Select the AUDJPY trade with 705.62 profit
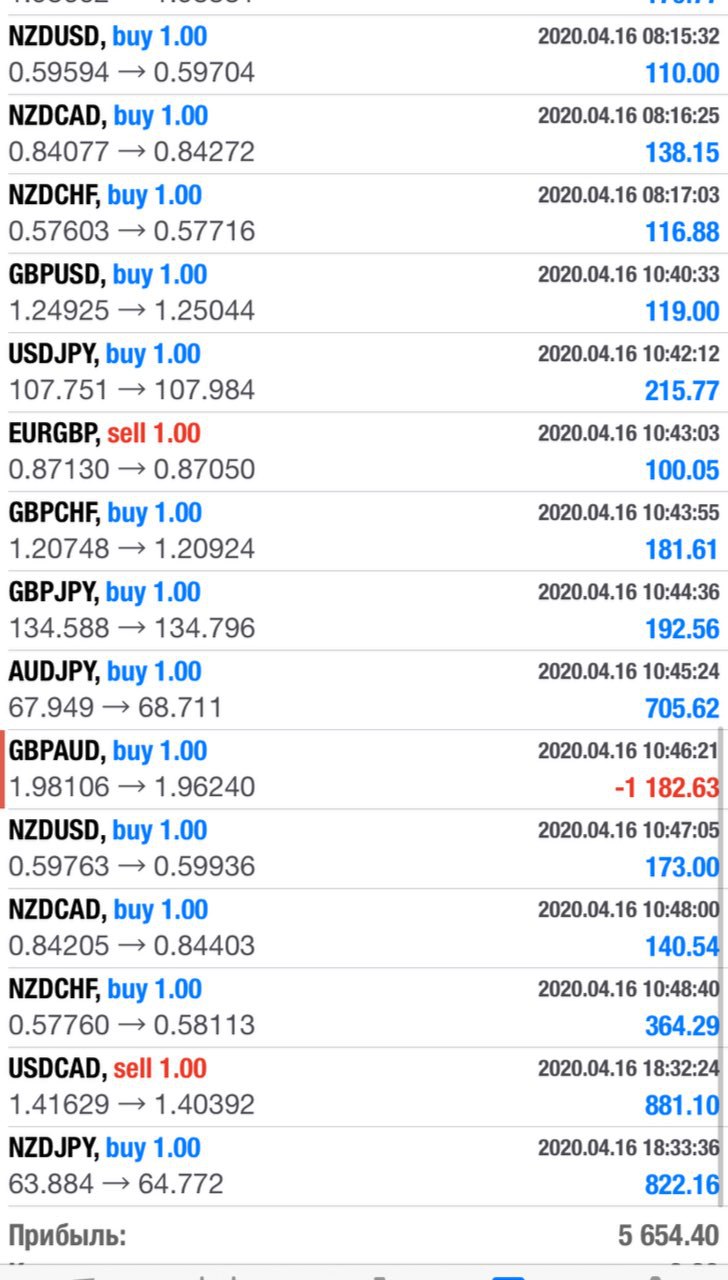The image size is (728, 1280). pyautogui.click(x=364, y=690)
